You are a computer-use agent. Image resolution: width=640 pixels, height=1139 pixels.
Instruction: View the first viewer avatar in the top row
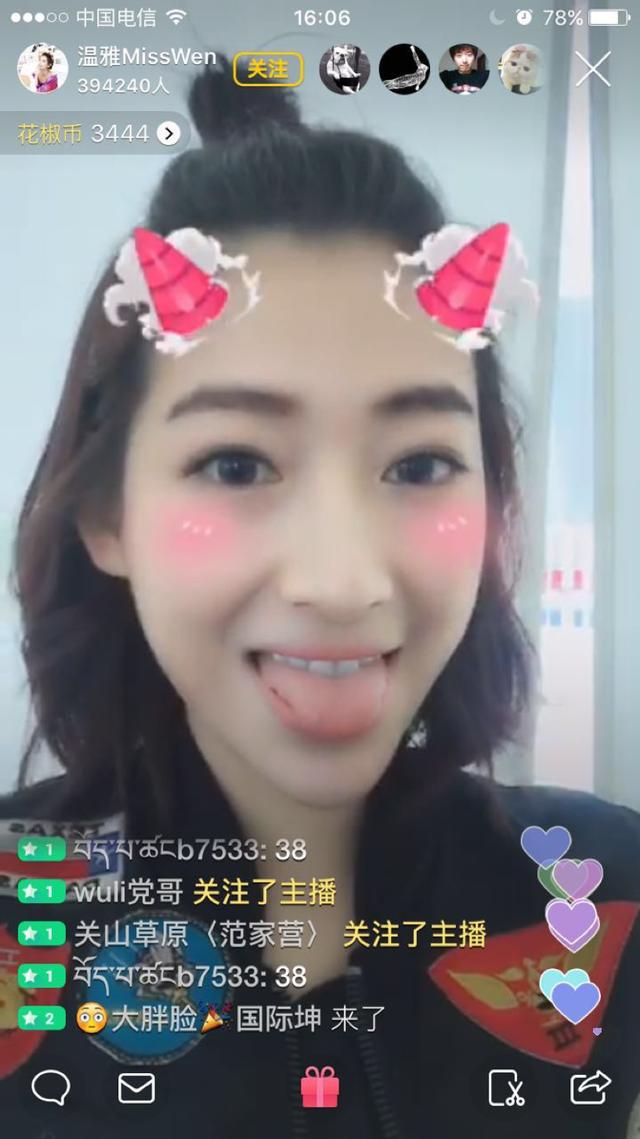[344, 69]
